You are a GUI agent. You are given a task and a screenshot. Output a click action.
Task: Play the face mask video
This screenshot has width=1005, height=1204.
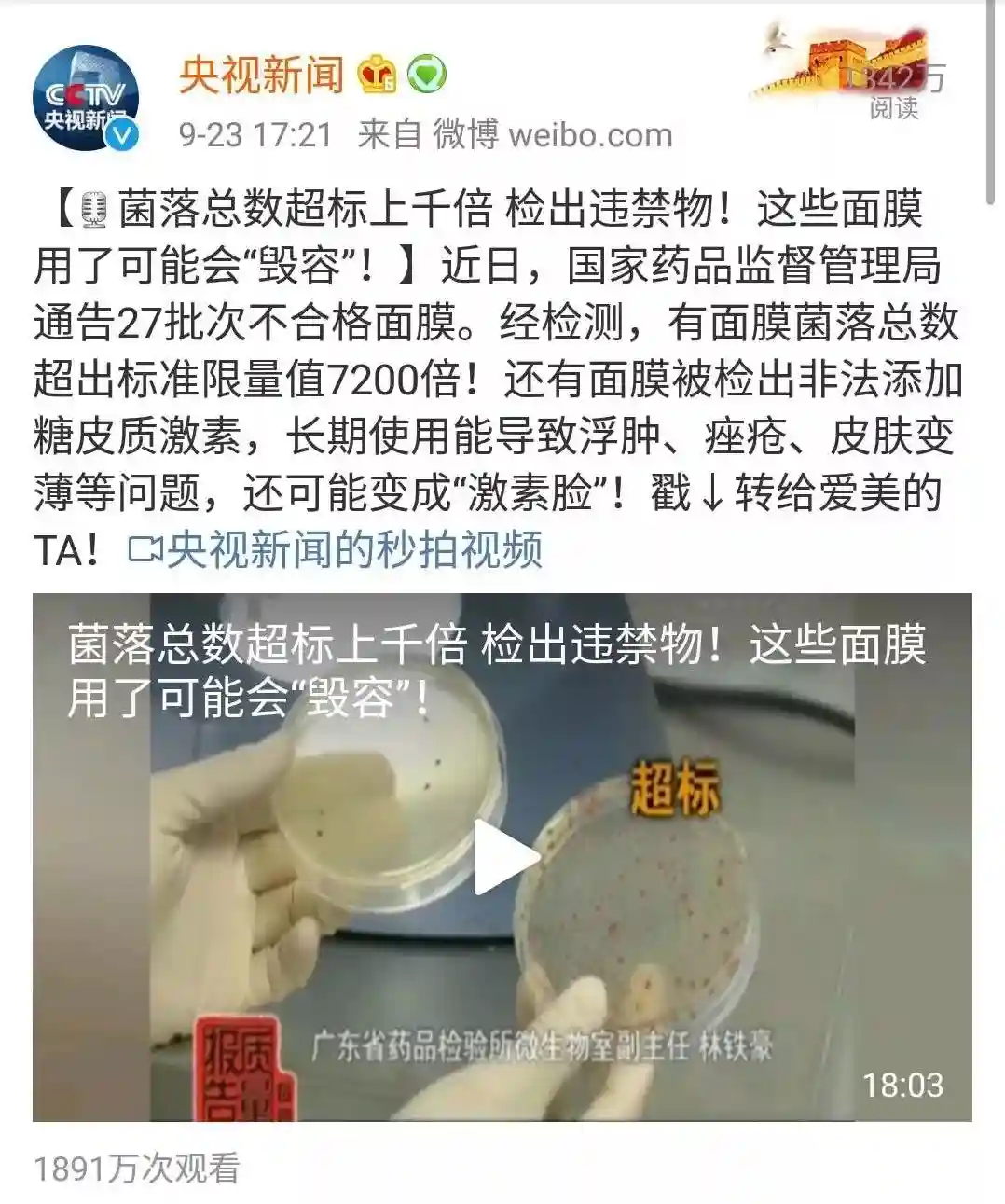coord(503,857)
